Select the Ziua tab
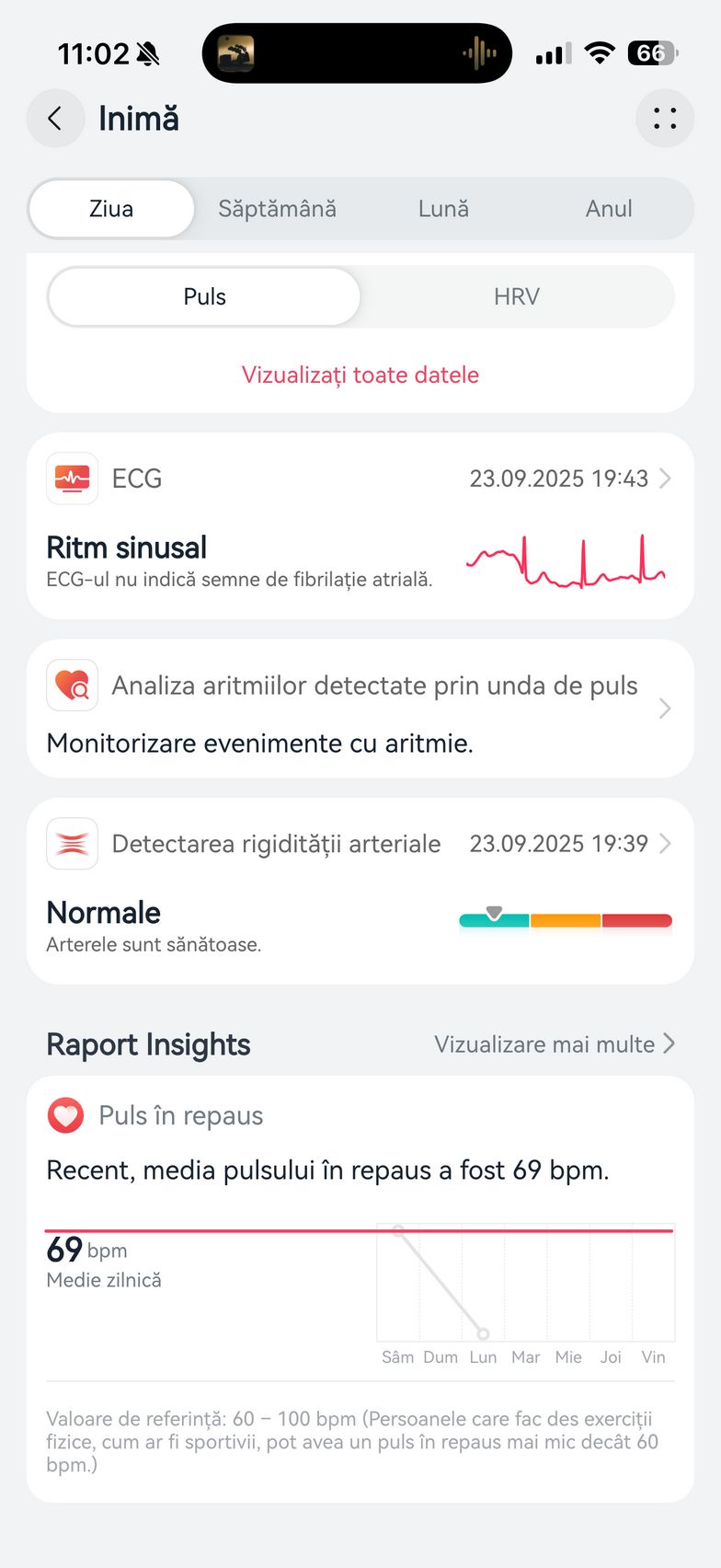This screenshot has height=1568, width=721. click(111, 209)
